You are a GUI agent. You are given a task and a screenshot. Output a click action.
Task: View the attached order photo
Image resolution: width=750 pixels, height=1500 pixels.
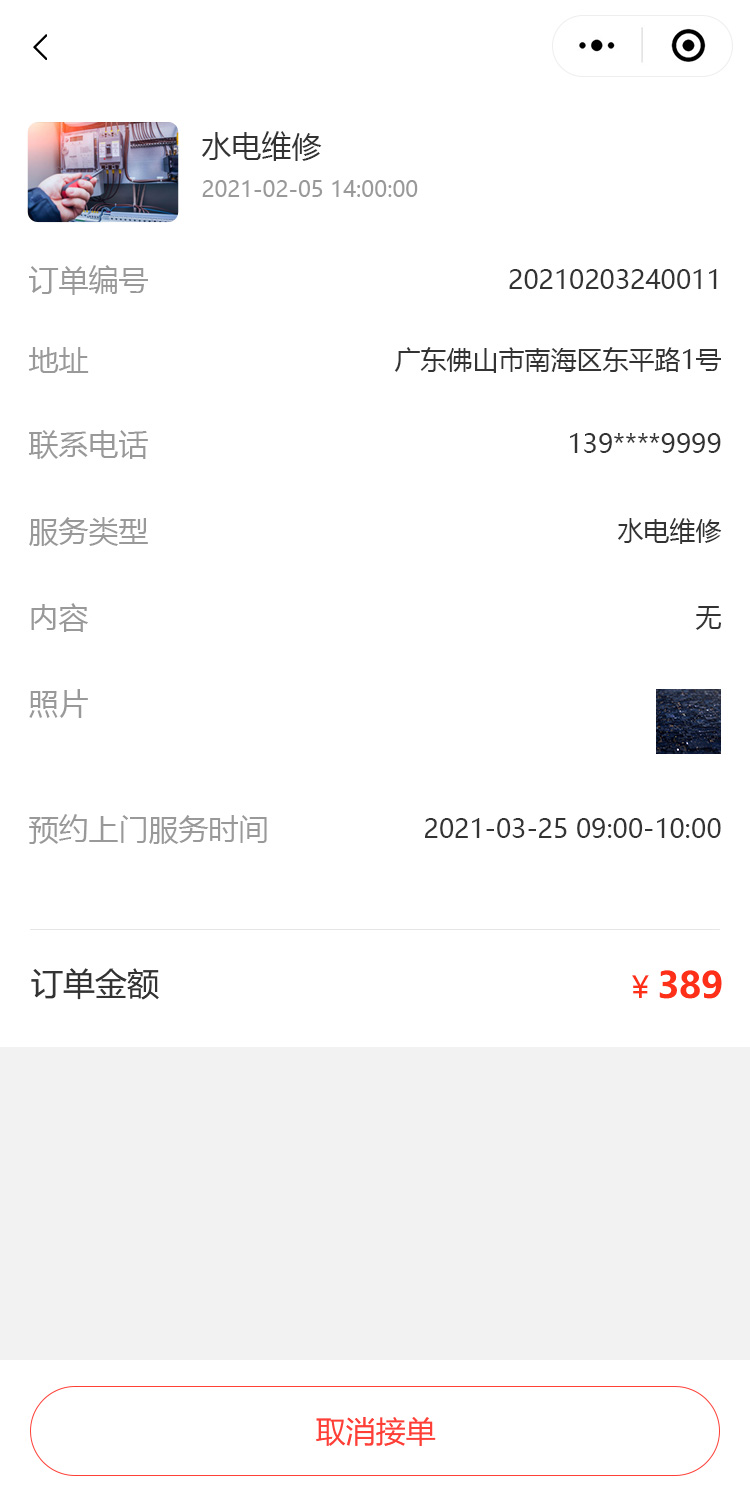coord(688,721)
